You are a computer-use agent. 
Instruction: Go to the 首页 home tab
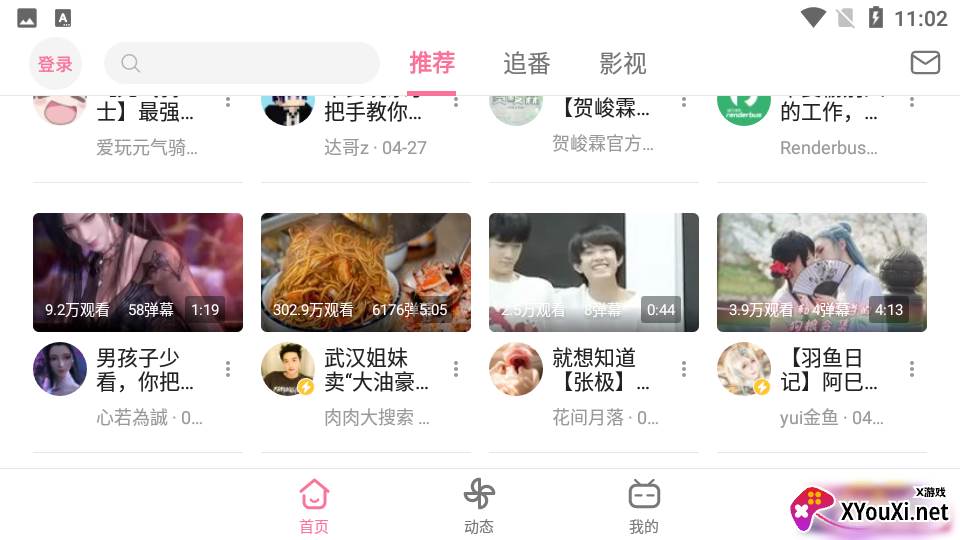(314, 506)
